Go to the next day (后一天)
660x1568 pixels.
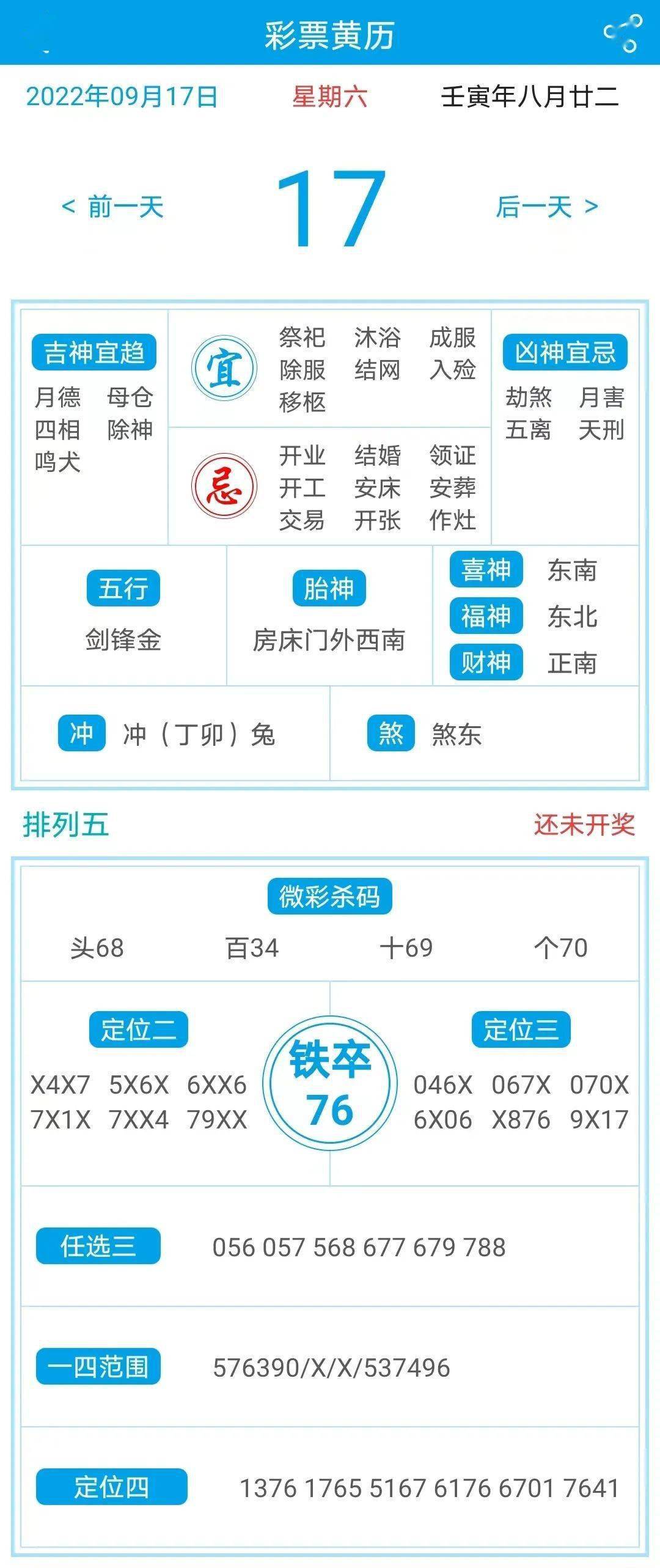click(546, 207)
